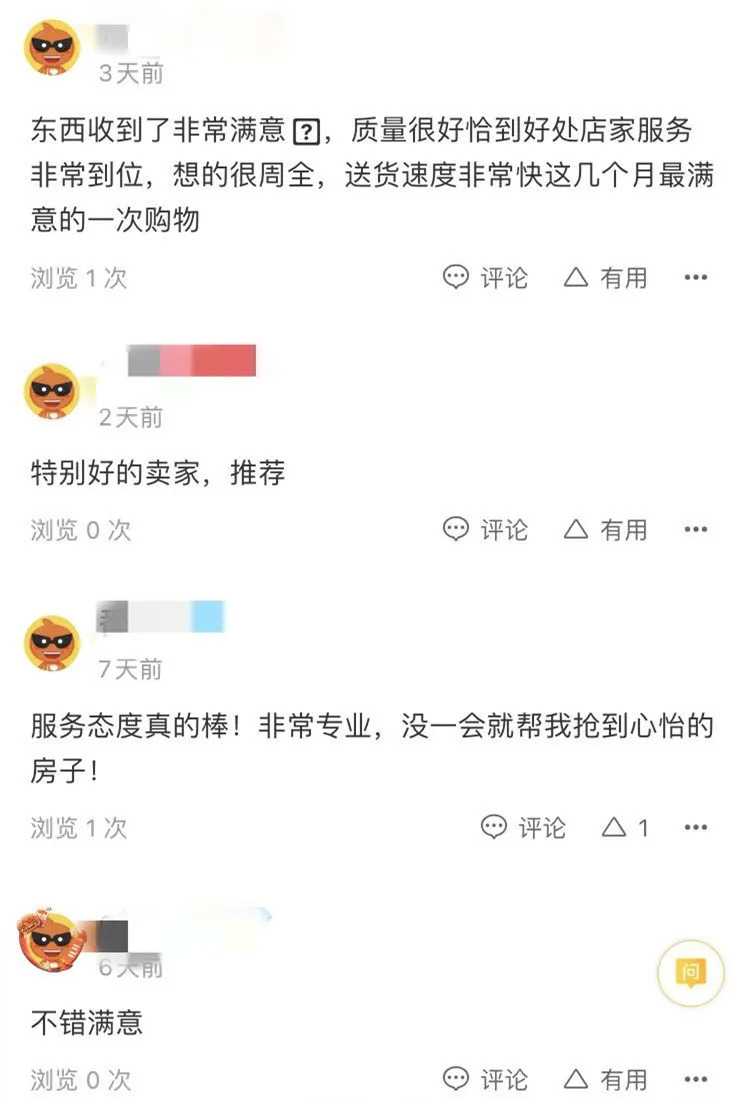Upvote the 服务态度真的棒 review

(626, 827)
